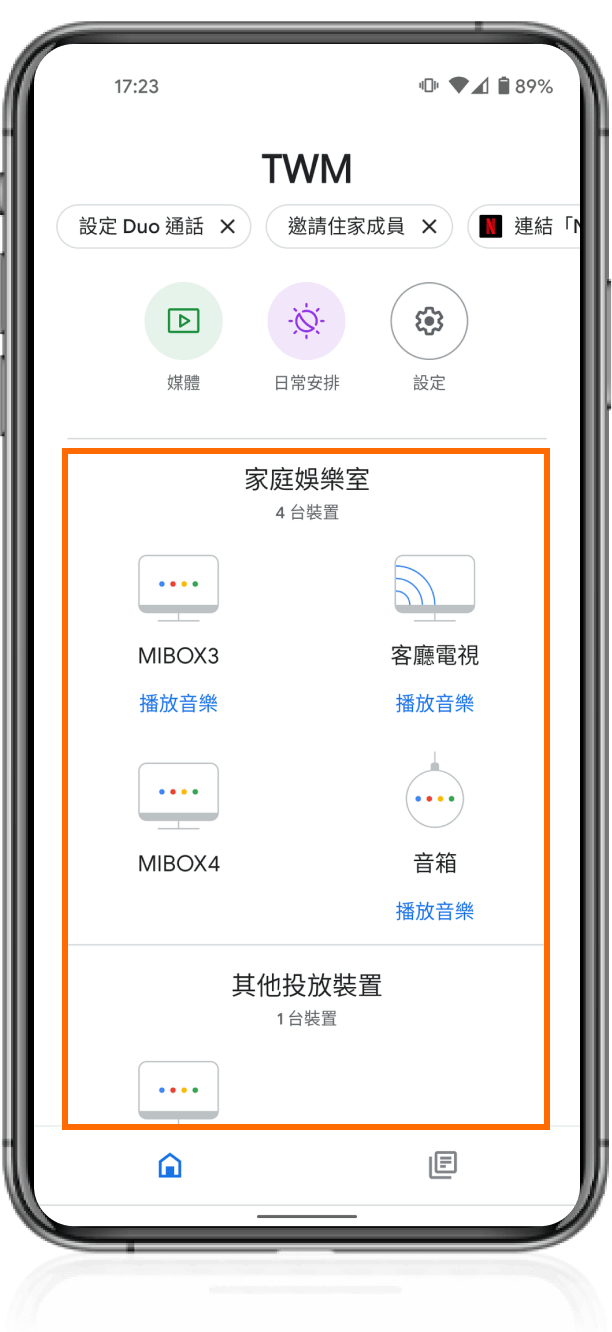Open the 設定 Duo 通話 chip
Image resolution: width=612 pixels, height=1332 pixels.
coord(140,227)
